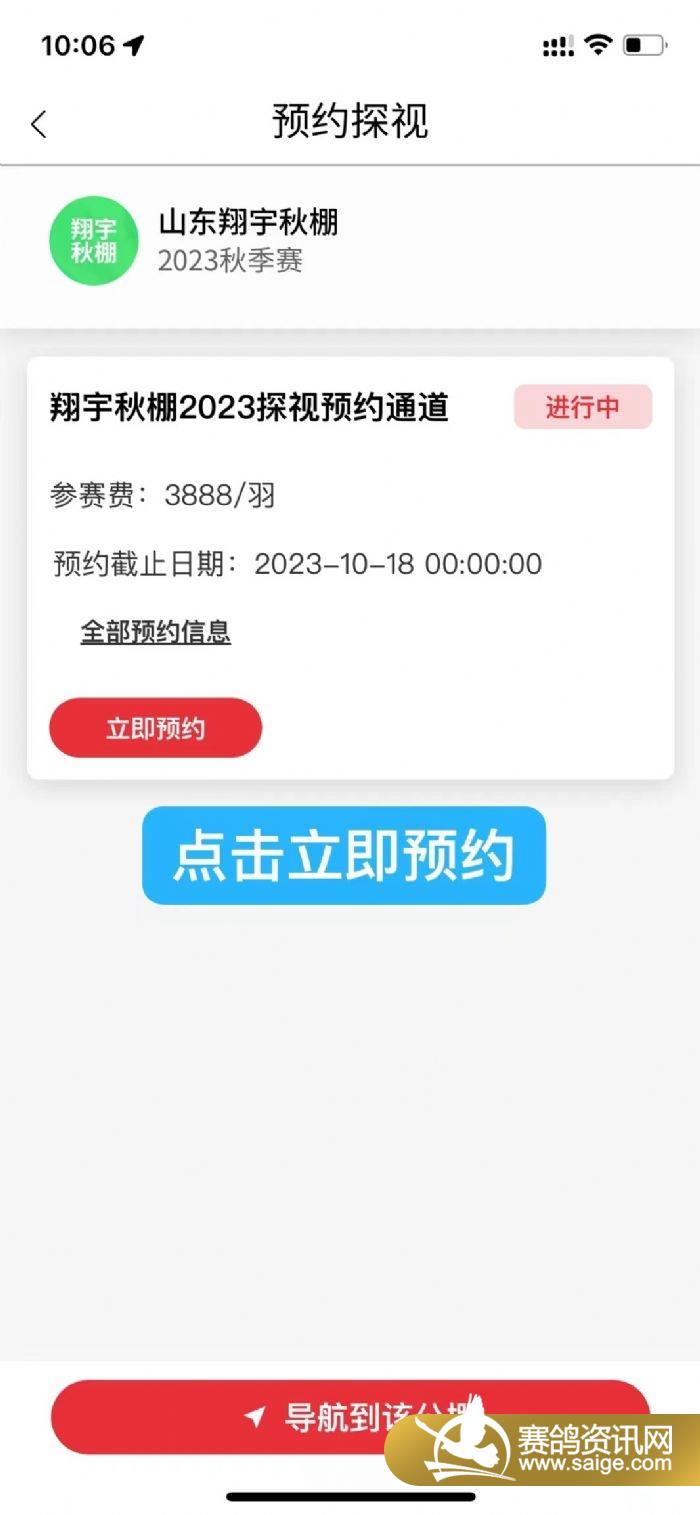Screen dimensions: 700x1515
Task: Open the 全部预约信息 link
Action: tap(156, 632)
